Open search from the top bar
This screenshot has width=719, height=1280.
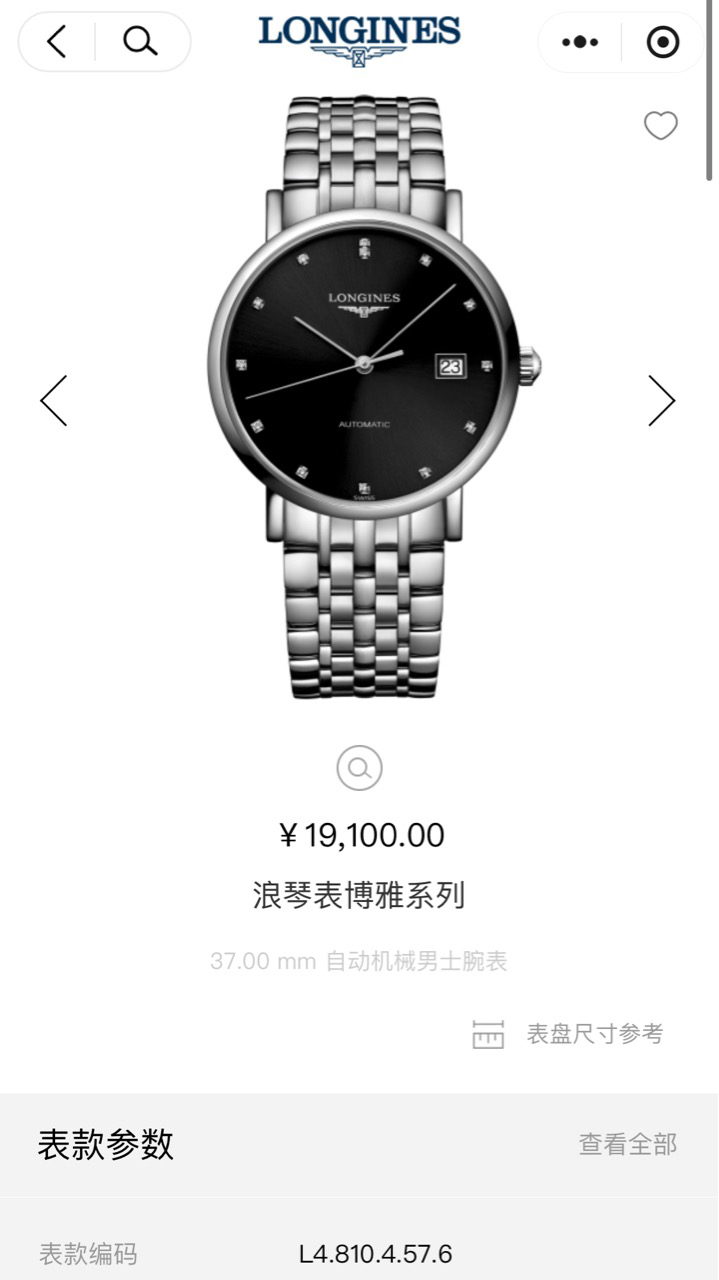(x=140, y=42)
